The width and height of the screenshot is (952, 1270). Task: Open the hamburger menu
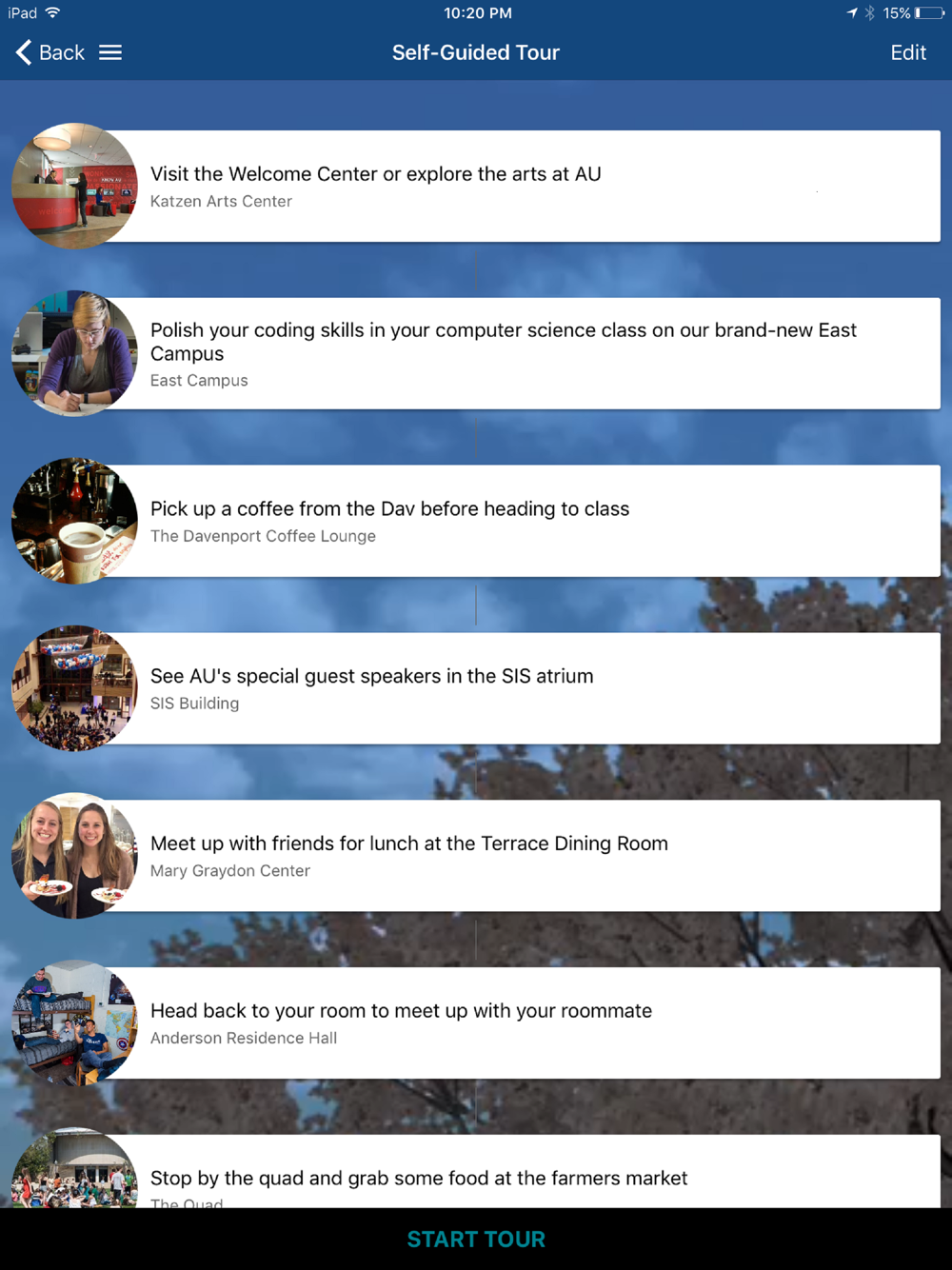(x=110, y=52)
